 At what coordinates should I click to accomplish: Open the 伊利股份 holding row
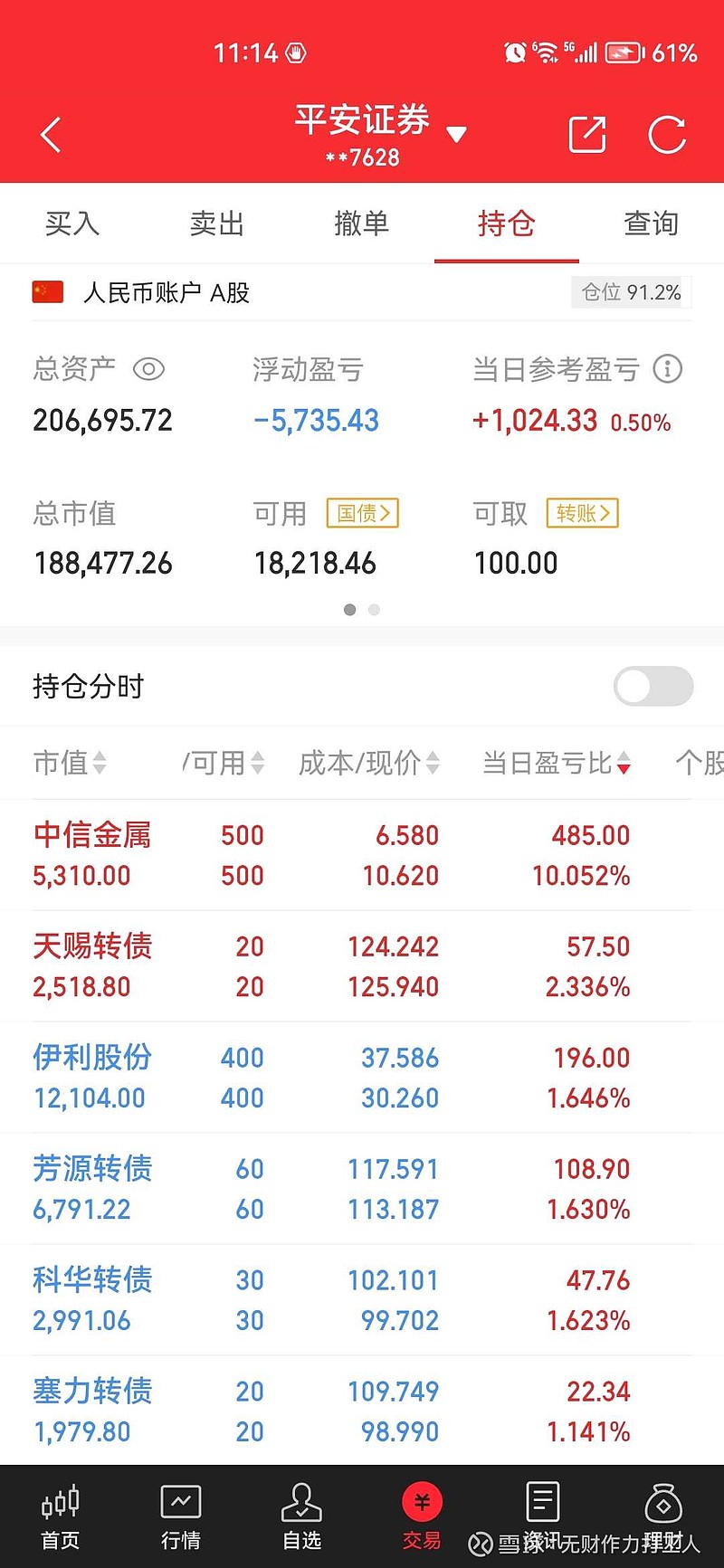click(362, 1078)
